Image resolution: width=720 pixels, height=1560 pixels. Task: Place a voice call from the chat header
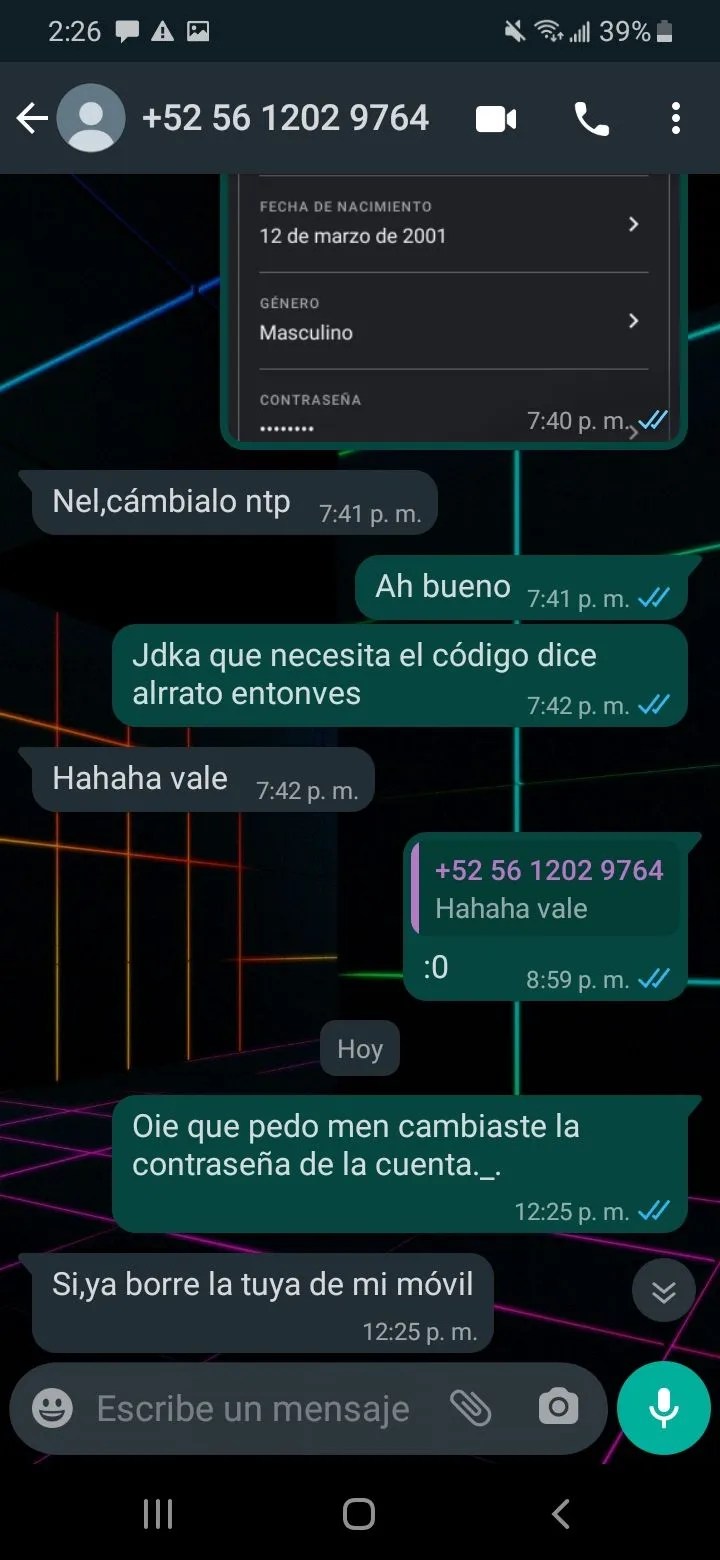pyautogui.click(x=591, y=117)
